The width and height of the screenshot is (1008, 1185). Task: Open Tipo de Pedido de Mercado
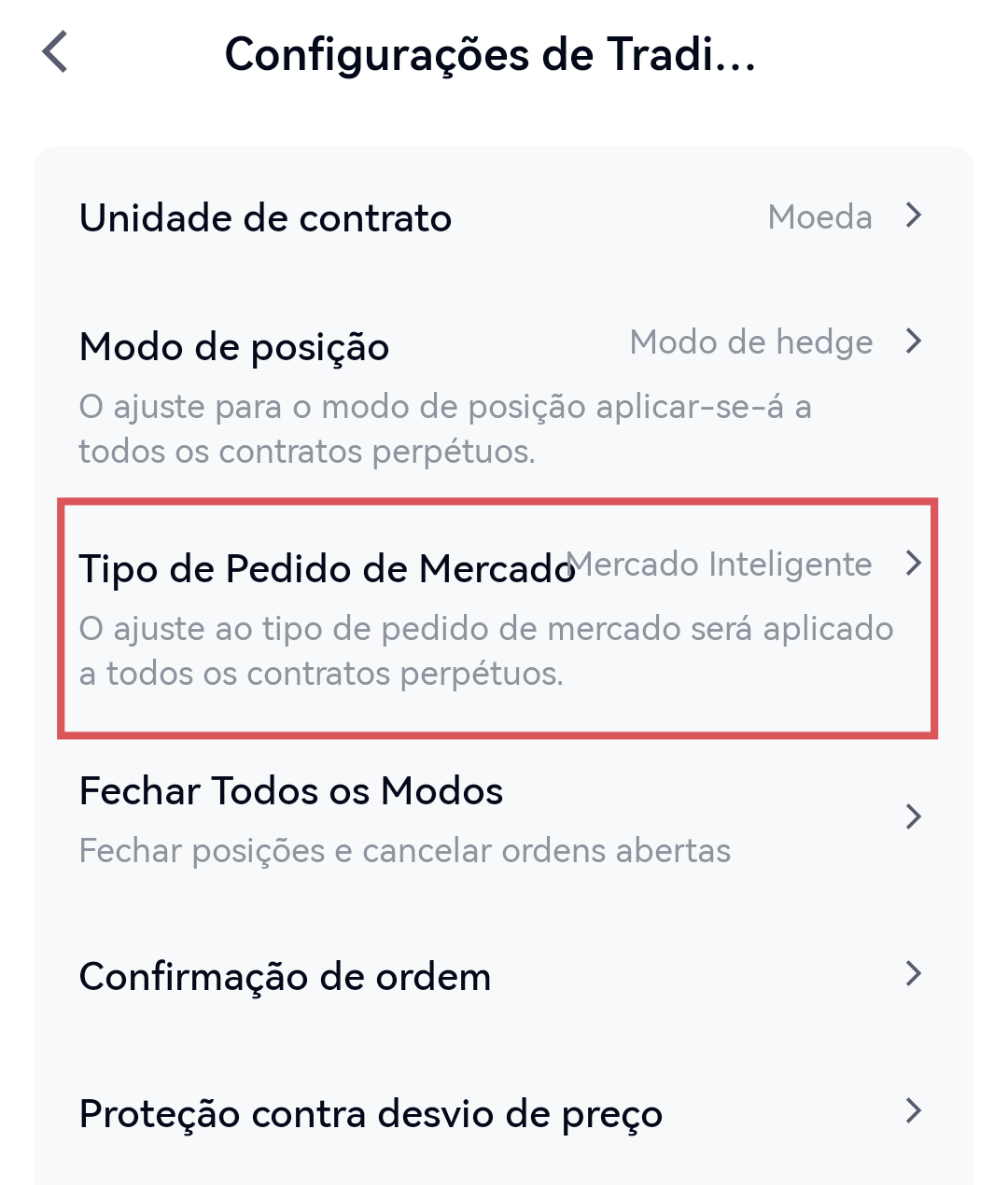502,567
